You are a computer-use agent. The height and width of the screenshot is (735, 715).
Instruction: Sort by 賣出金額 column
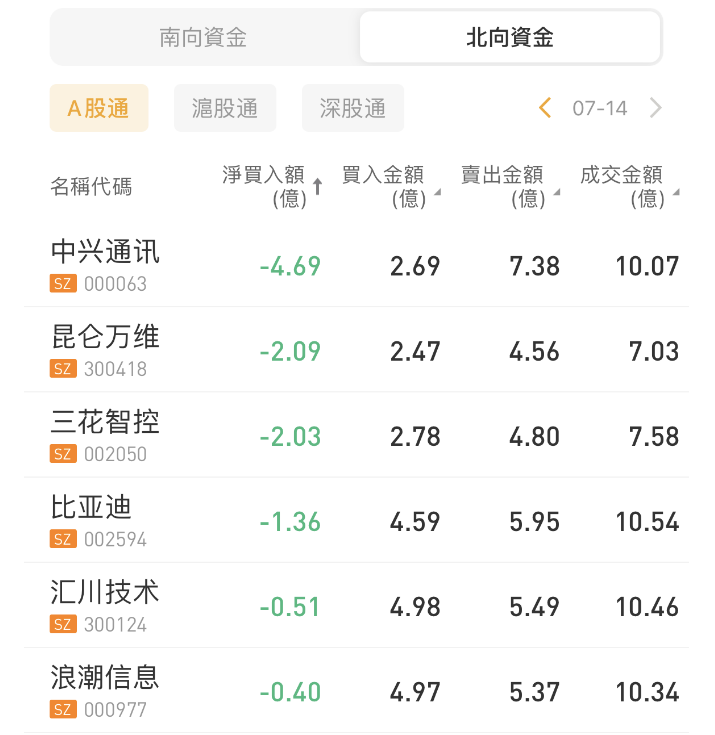coord(509,186)
